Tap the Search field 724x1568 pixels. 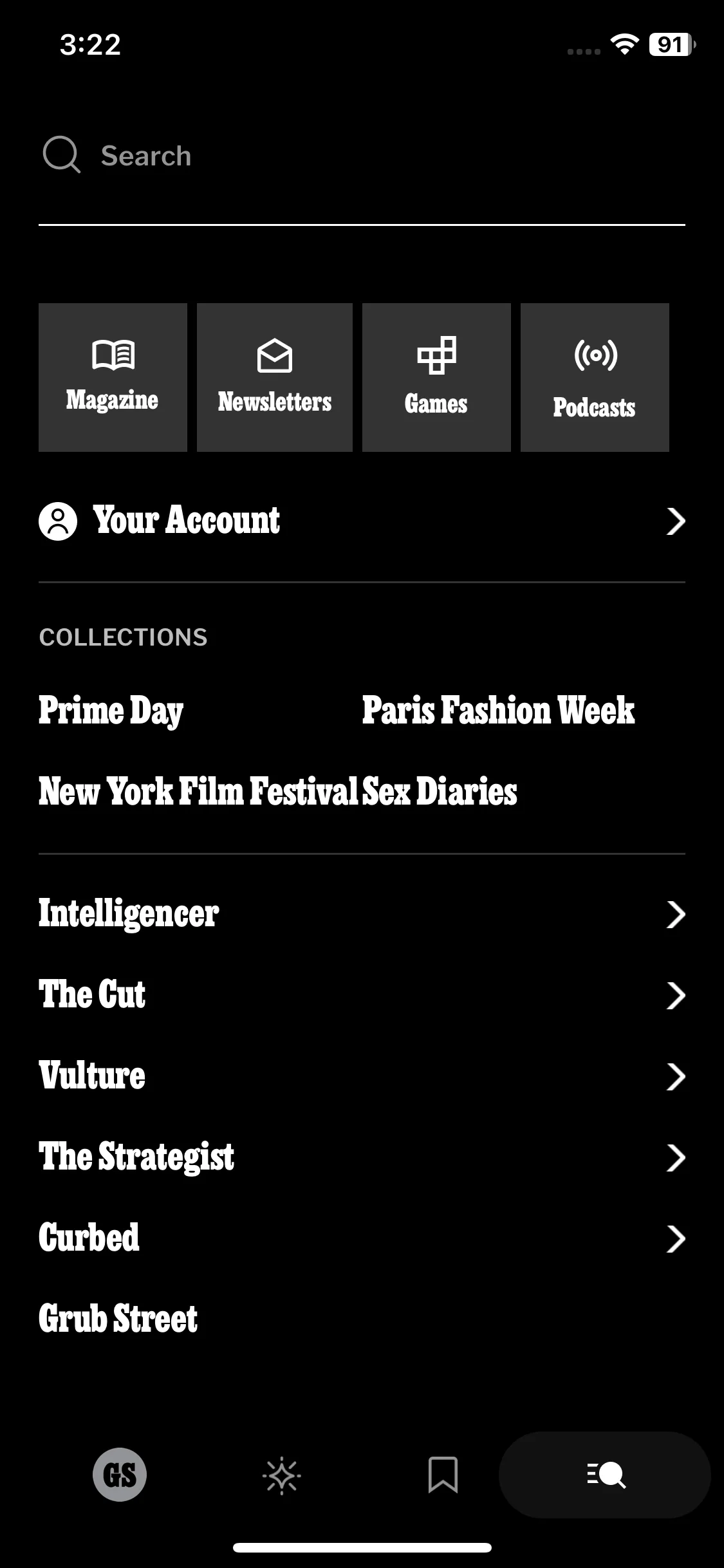tap(360, 156)
